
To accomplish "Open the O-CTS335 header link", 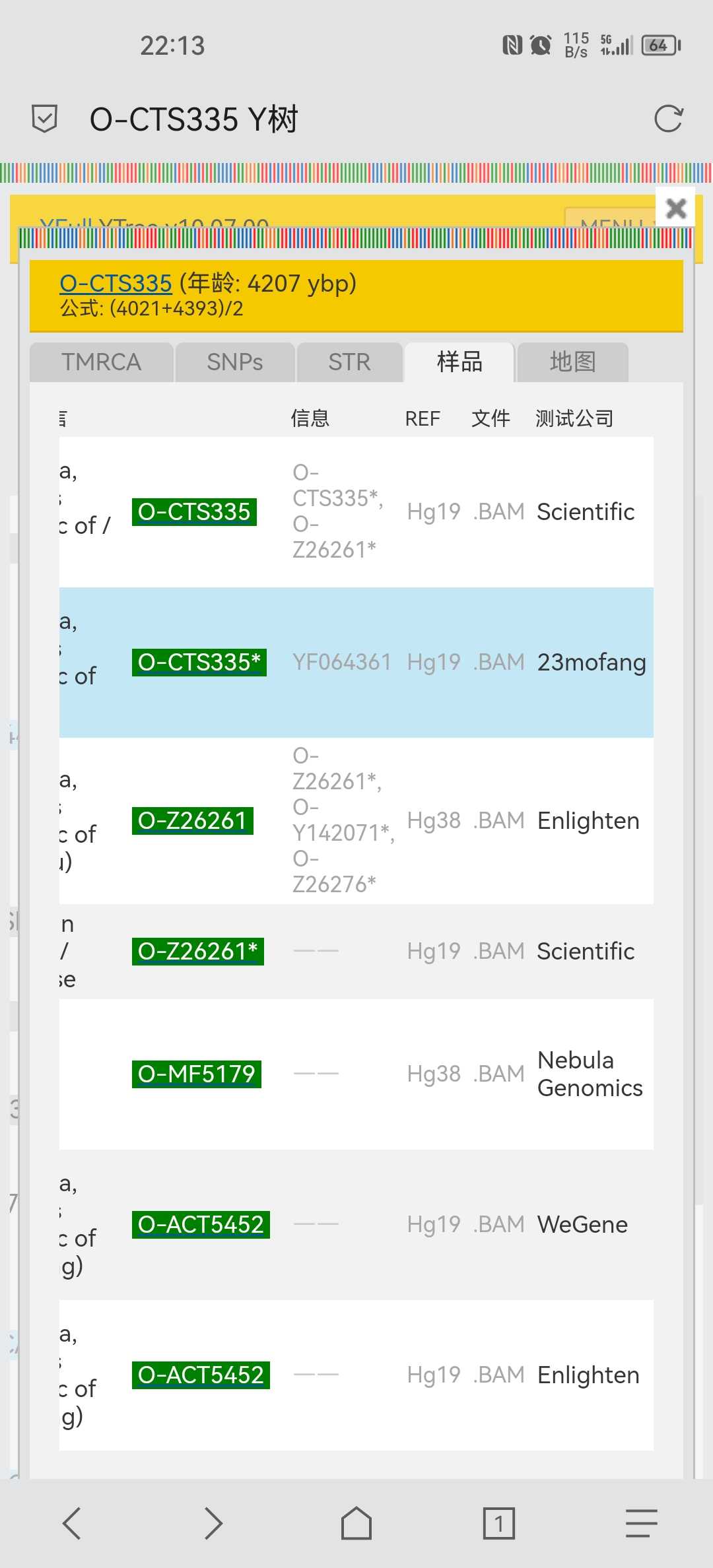I will point(116,283).
